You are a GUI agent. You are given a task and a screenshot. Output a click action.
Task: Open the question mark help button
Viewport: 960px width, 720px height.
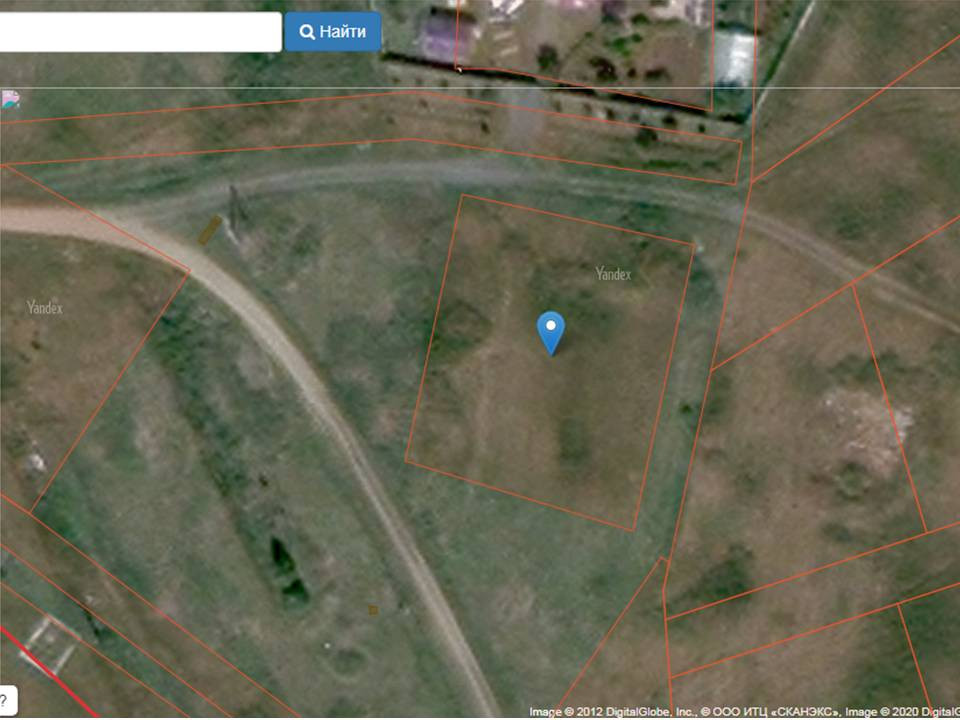tap(7, 700)
